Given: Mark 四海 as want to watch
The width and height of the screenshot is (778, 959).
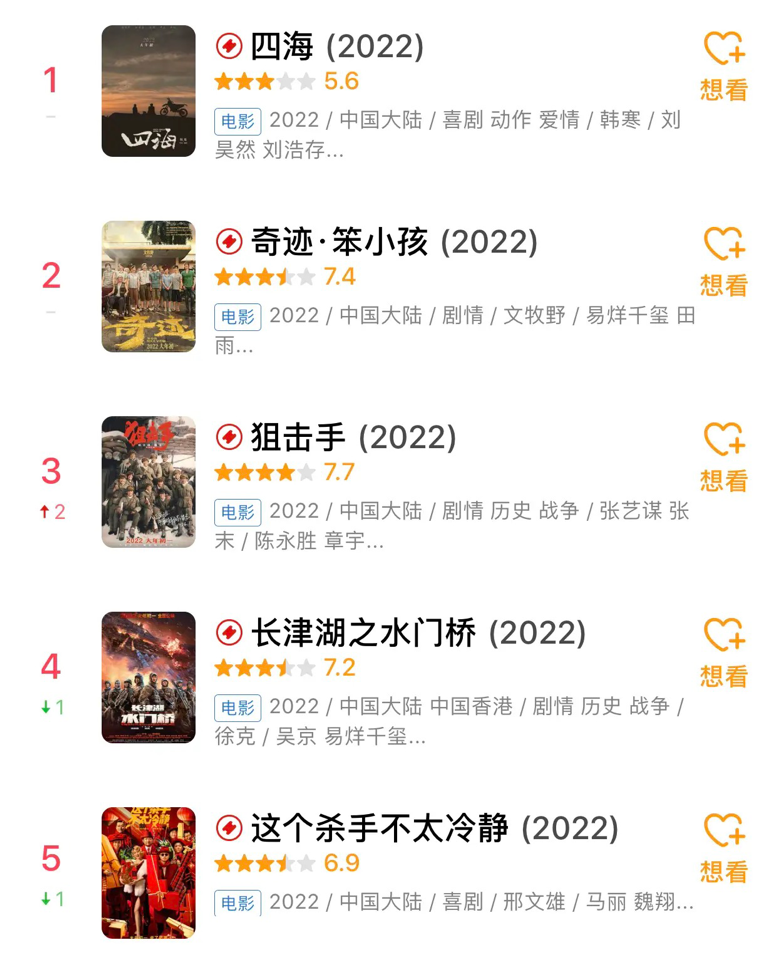Looking at the screenshot, I should [723, 66].
